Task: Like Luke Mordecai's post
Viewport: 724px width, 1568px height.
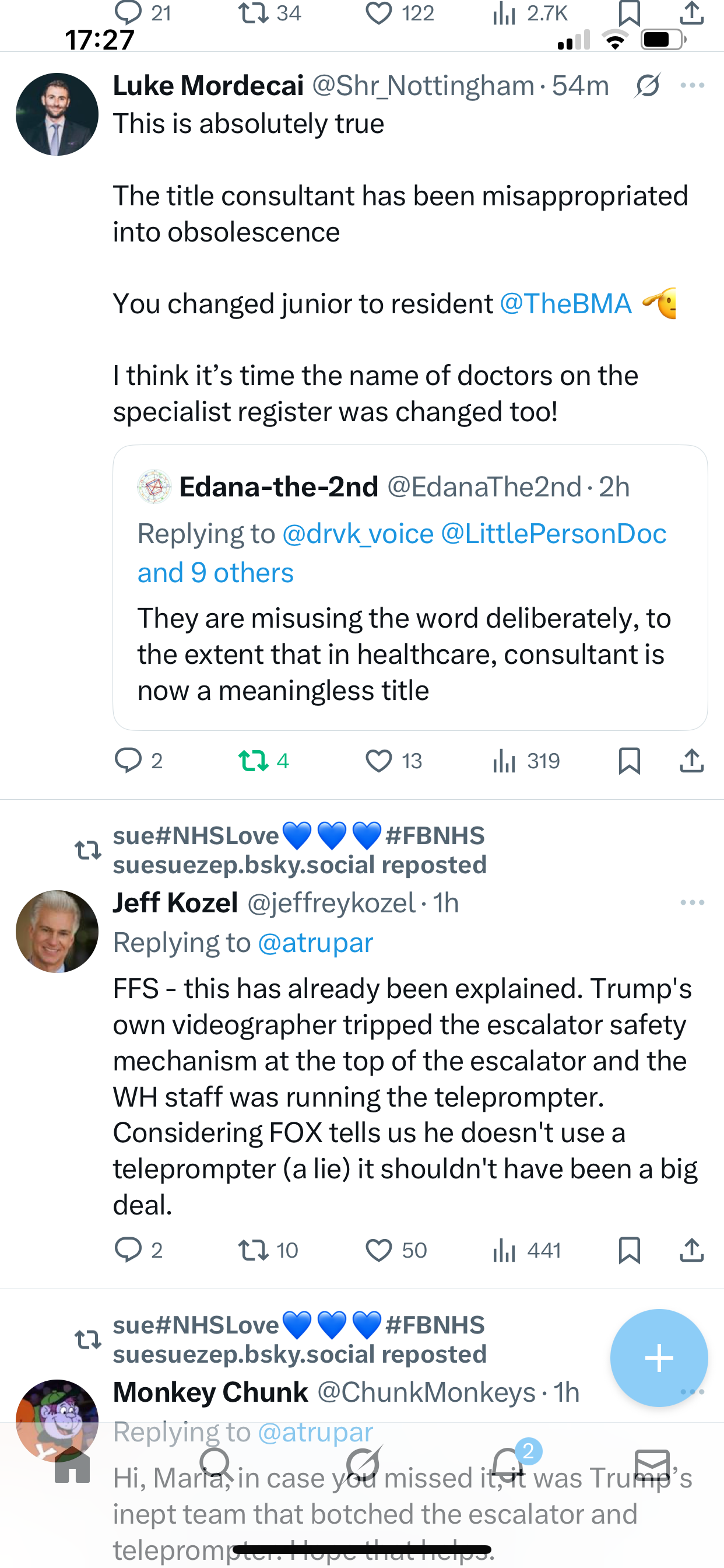Action: (x=378, y=760)
